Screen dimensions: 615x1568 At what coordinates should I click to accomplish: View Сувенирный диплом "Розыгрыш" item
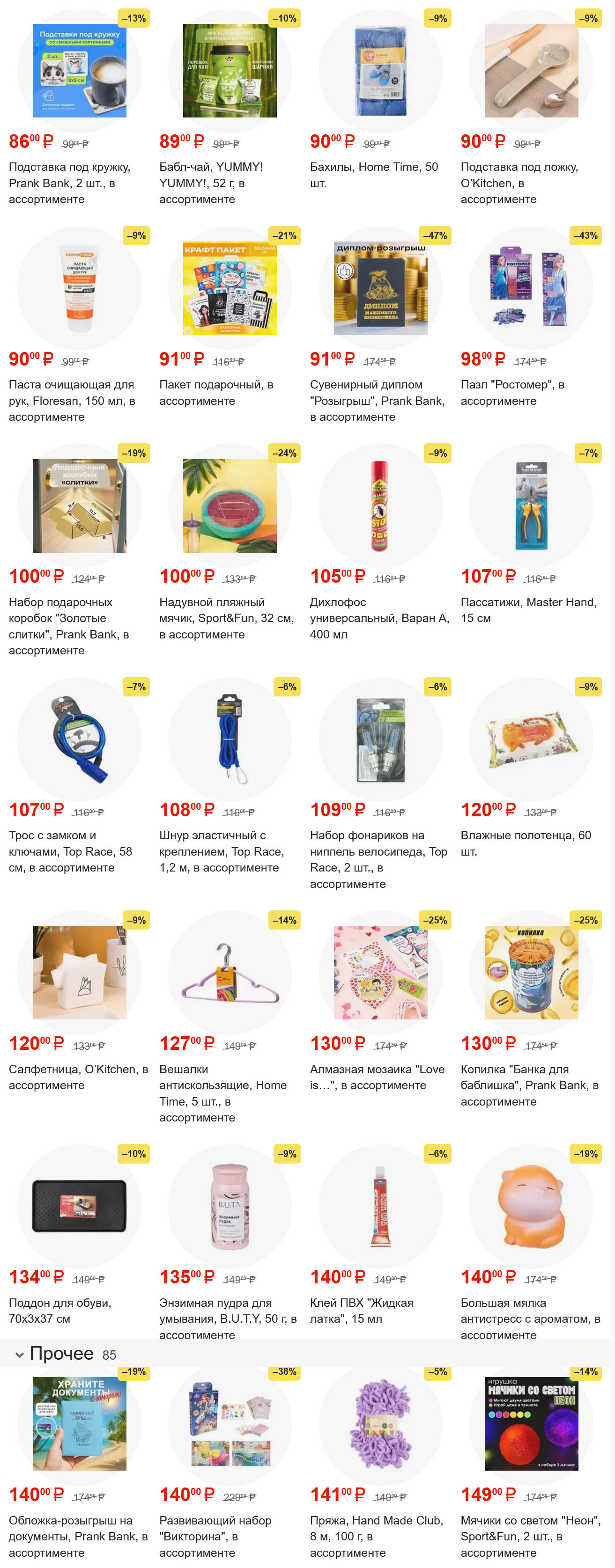click(x=380, y=288)
